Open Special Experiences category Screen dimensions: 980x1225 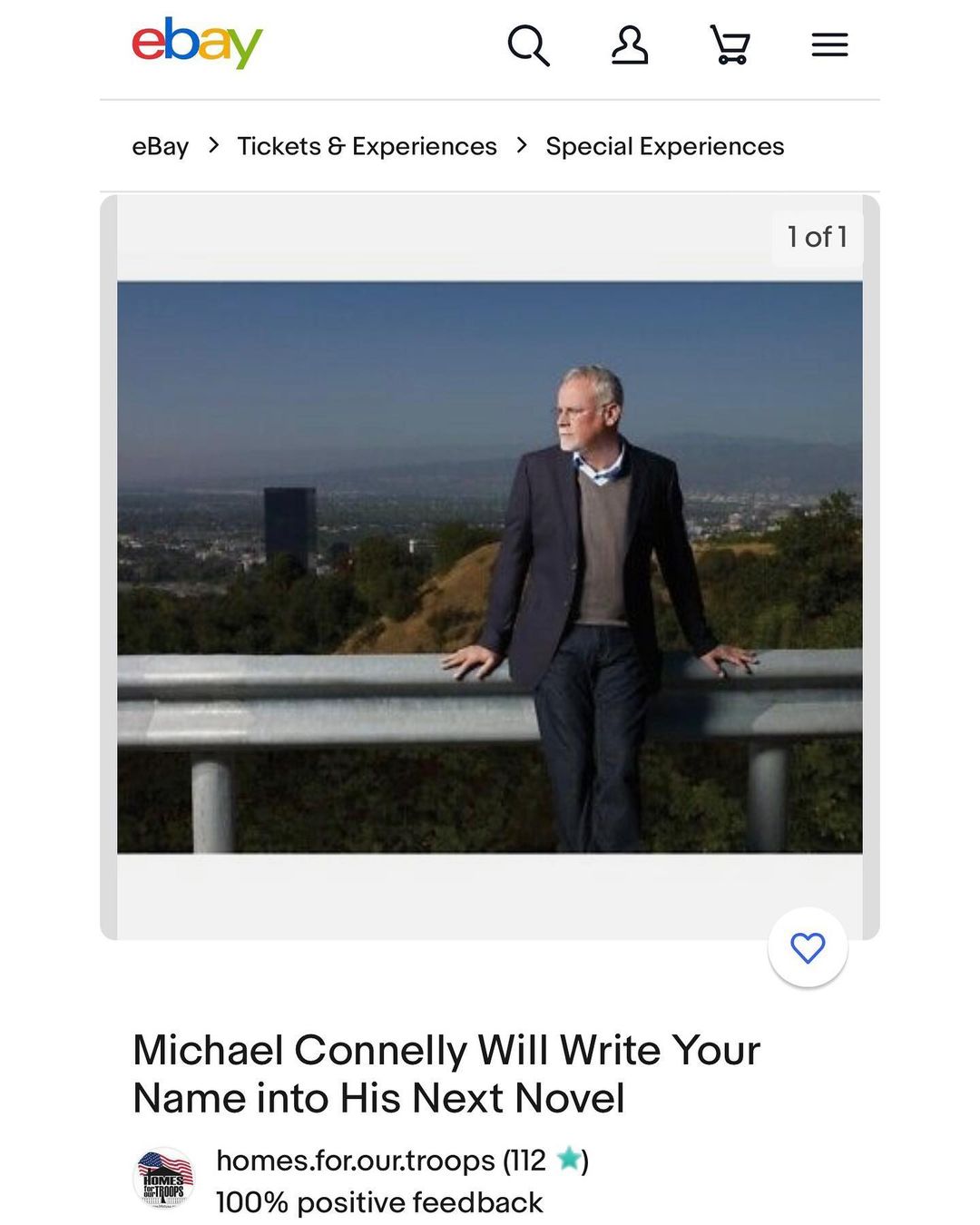tap(664, 146)
